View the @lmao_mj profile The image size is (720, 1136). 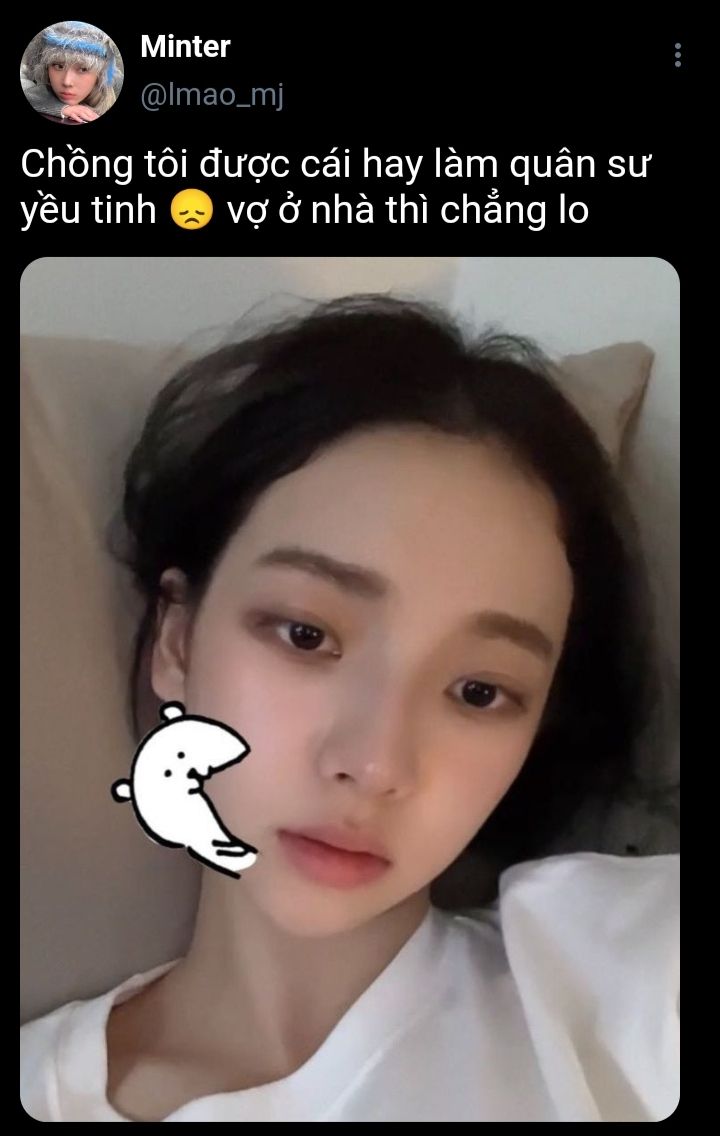212,97
